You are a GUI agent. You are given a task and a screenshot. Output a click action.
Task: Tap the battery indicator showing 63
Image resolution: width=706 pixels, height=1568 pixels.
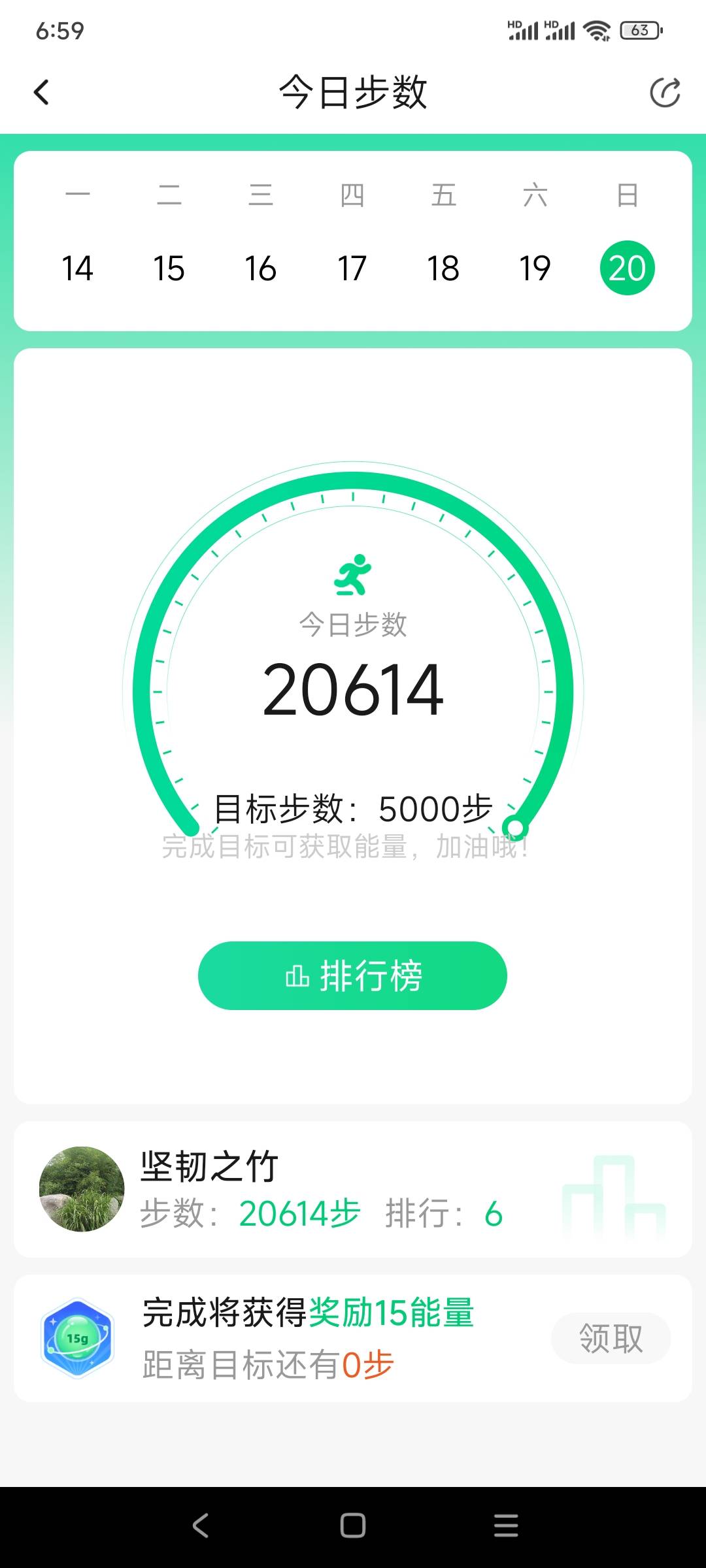(639, 30)
